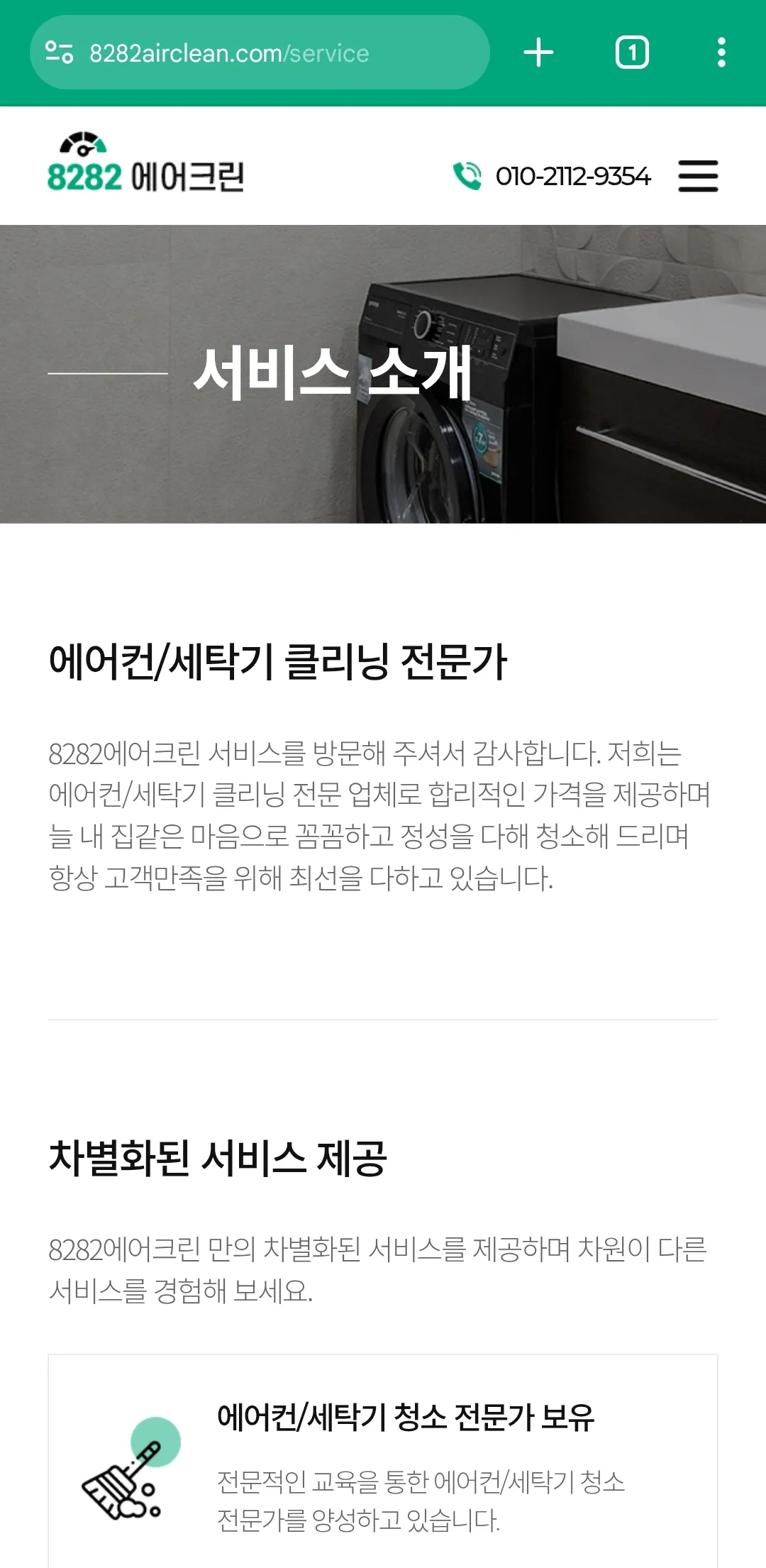
Task: Tap the 8282 에어크린 logo to go home
Action: [145, 165]
